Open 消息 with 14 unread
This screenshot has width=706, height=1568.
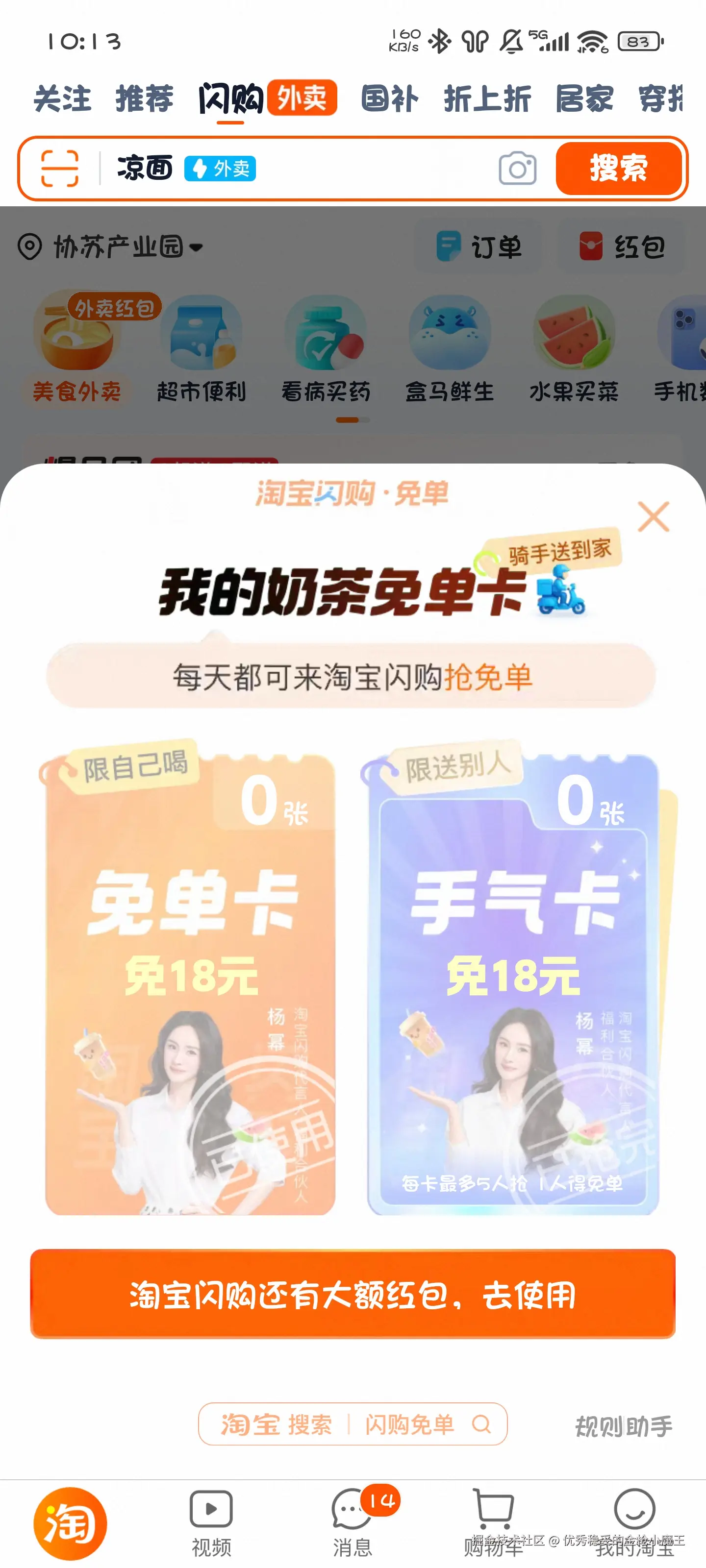353,1522
